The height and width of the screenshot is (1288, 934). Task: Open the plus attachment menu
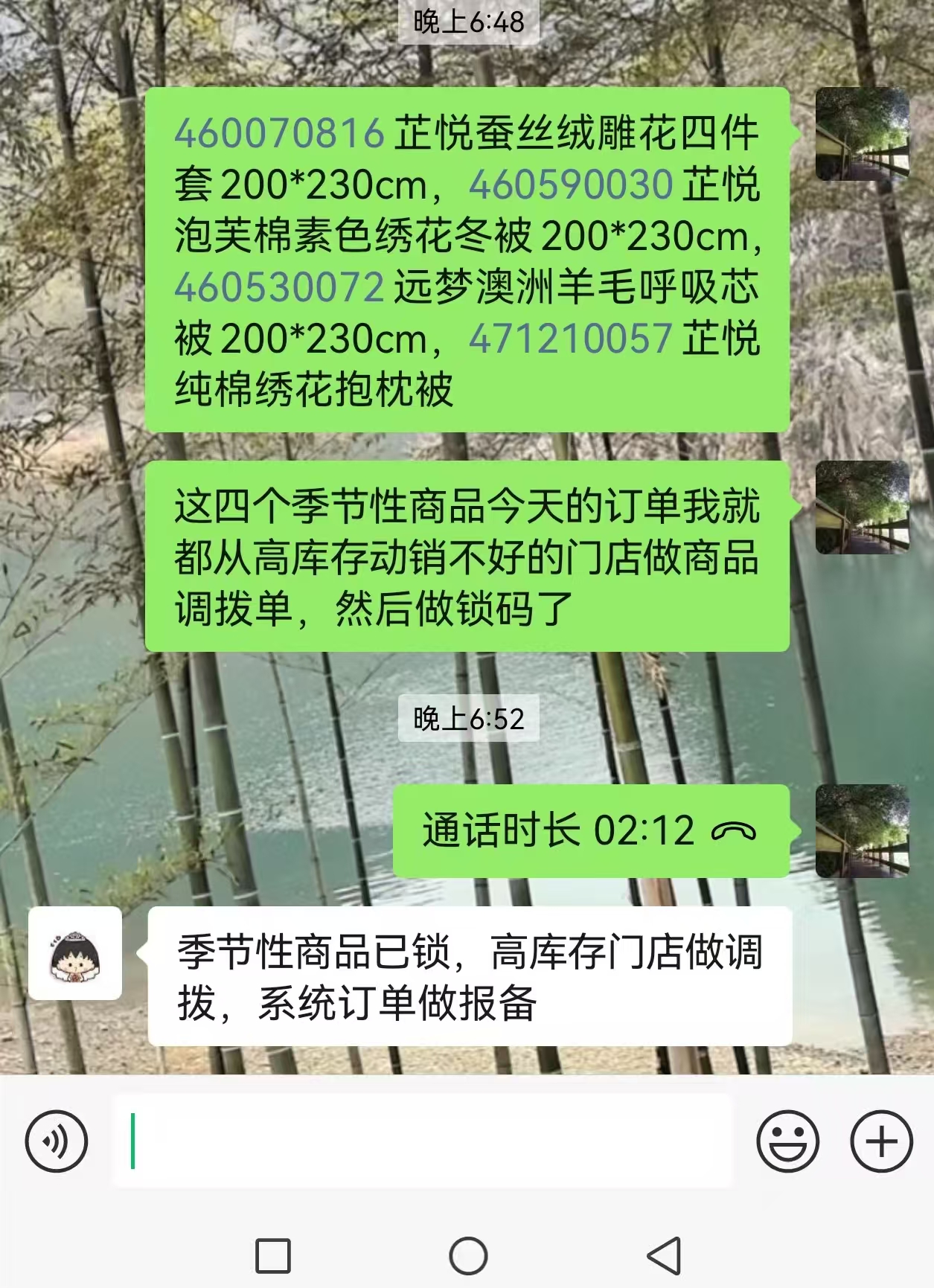pyautogui.click(x=881, y=1141)
